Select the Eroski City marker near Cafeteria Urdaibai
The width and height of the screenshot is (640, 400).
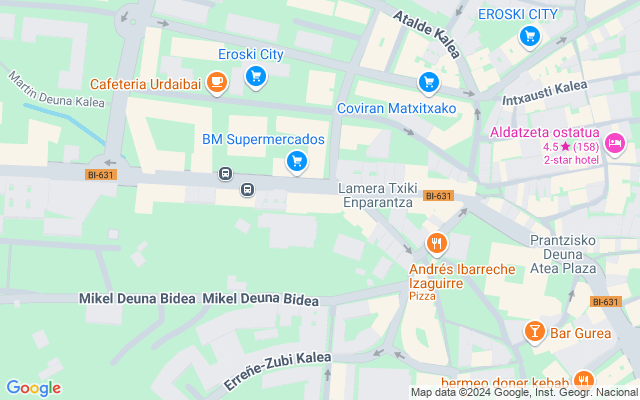pyautogui.click(x=255, y=75)
